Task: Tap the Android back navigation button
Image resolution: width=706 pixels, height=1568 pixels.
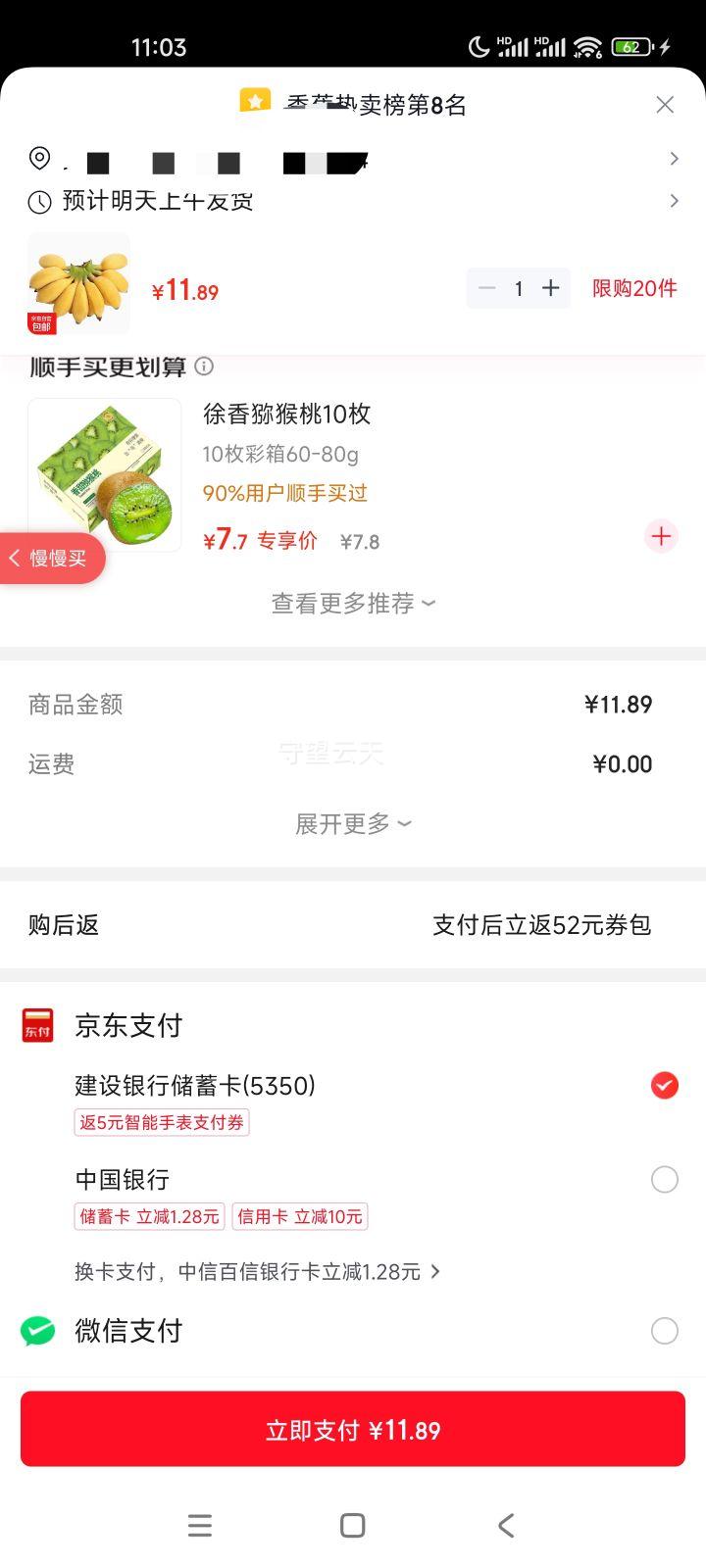Action: [x=505, y=1525]
